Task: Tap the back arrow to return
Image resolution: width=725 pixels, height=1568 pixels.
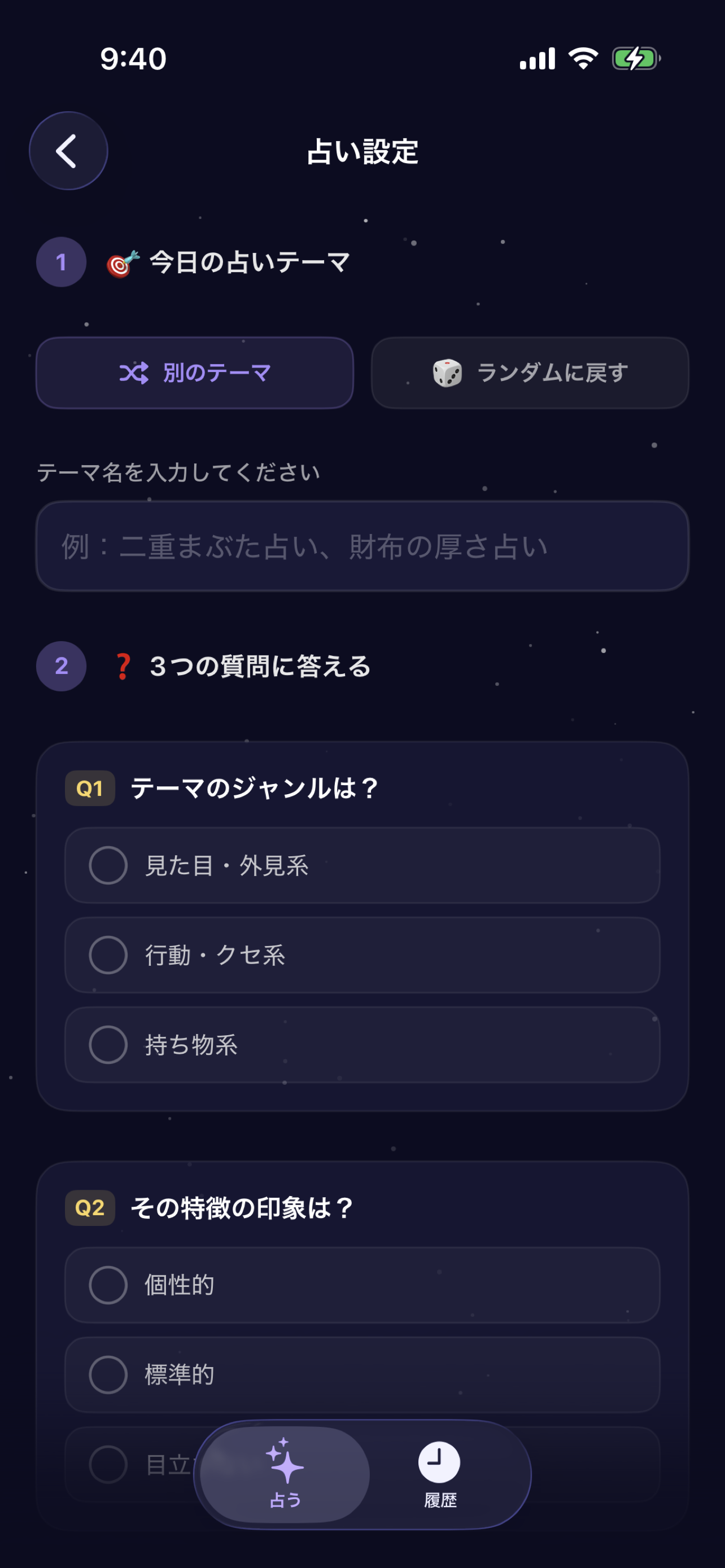Action: click(68, 150)
